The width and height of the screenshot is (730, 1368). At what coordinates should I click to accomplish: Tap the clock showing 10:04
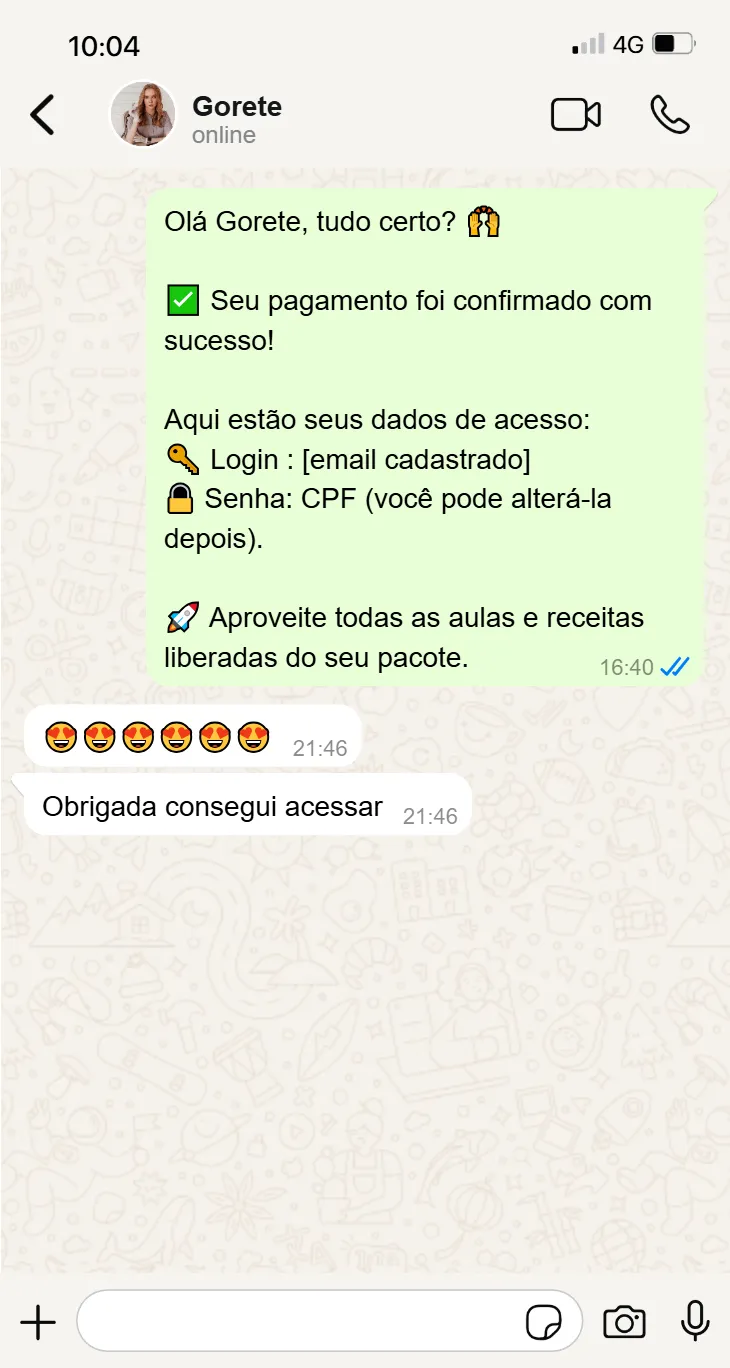[x=104, y=45]
